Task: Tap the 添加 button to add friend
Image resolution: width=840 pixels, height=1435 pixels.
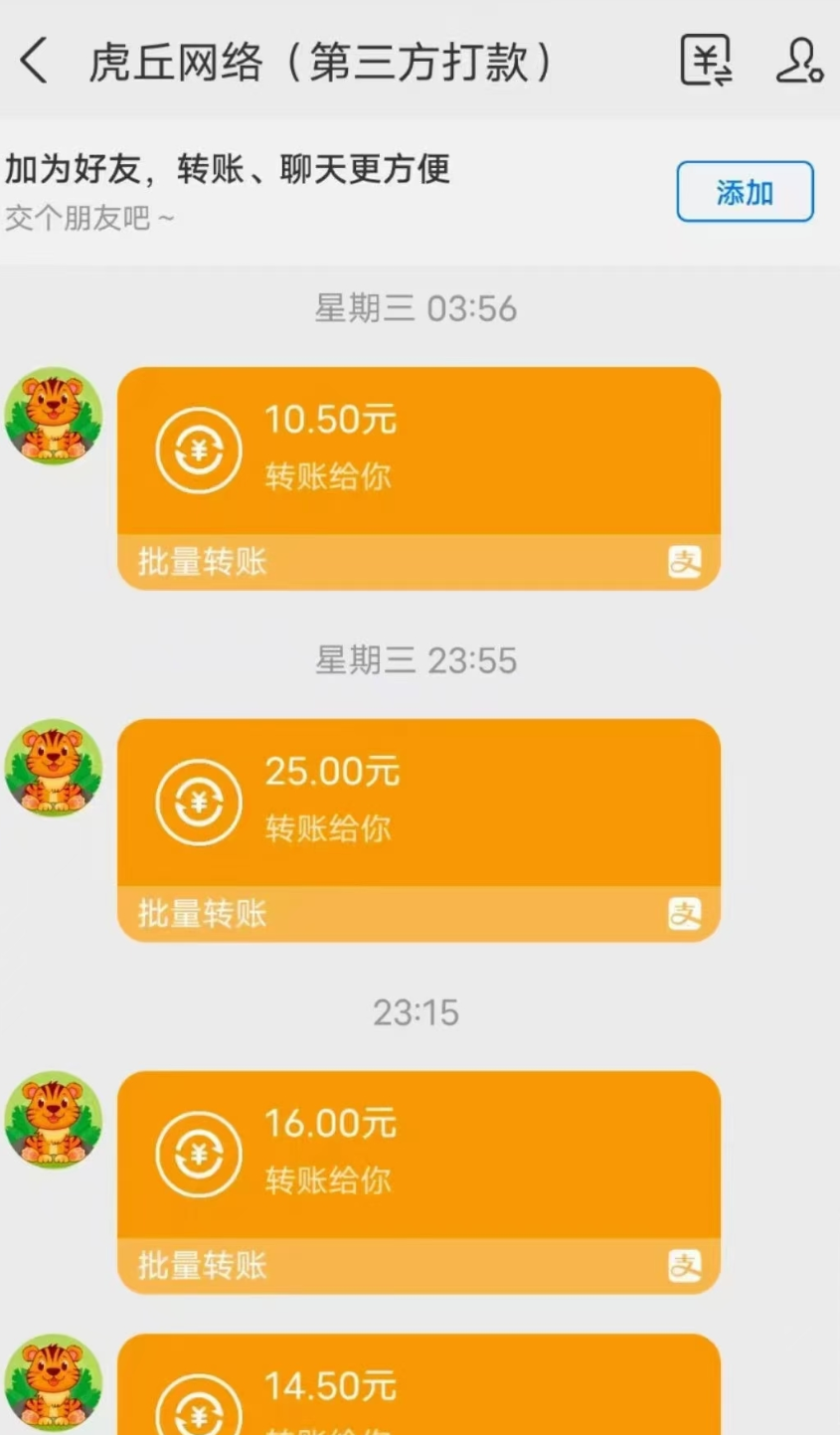Action: pyautogui.click(x=745, y=193)
